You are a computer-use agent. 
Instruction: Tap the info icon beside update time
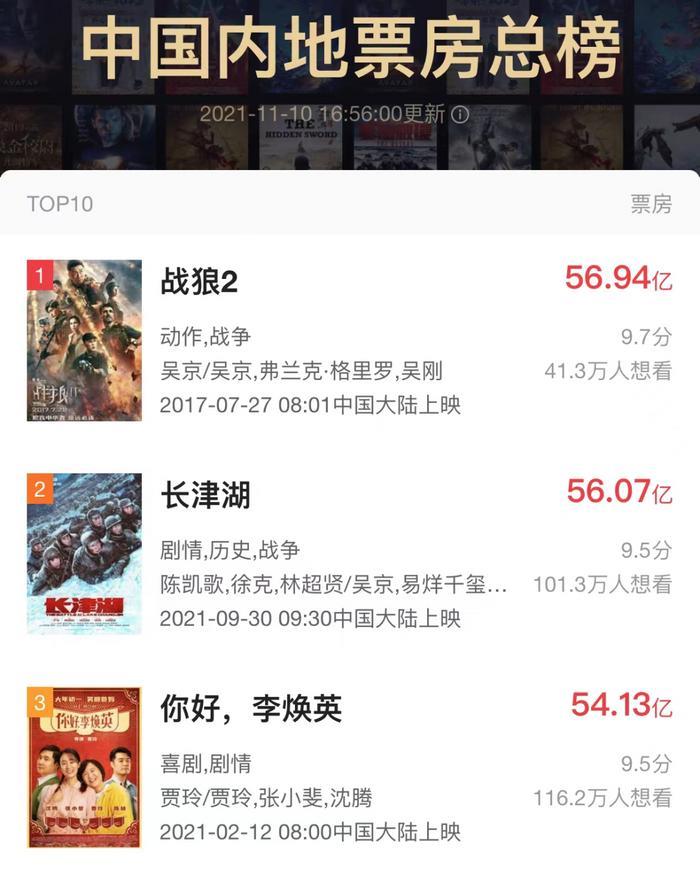point(460,114)
